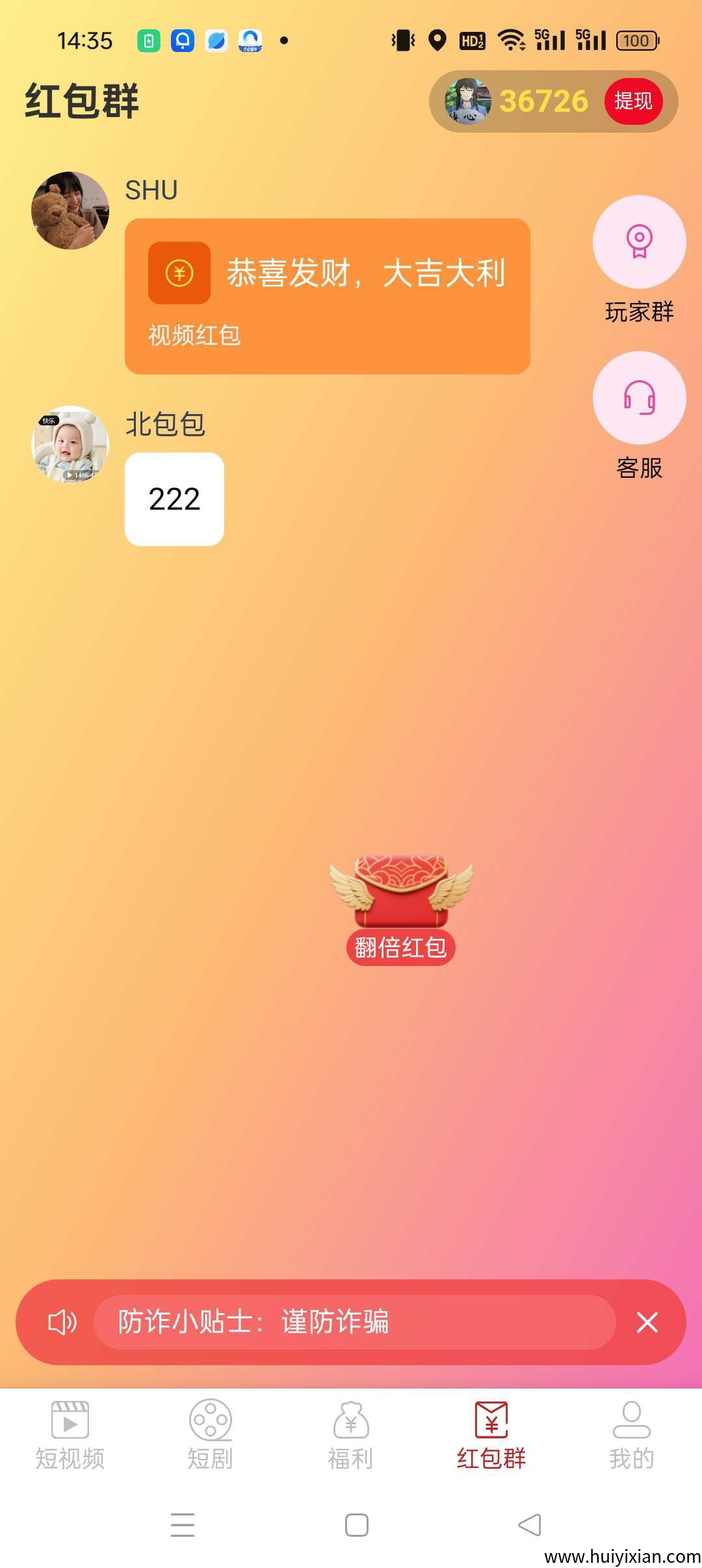Go to the 短剧 tab

(210, 1435)
